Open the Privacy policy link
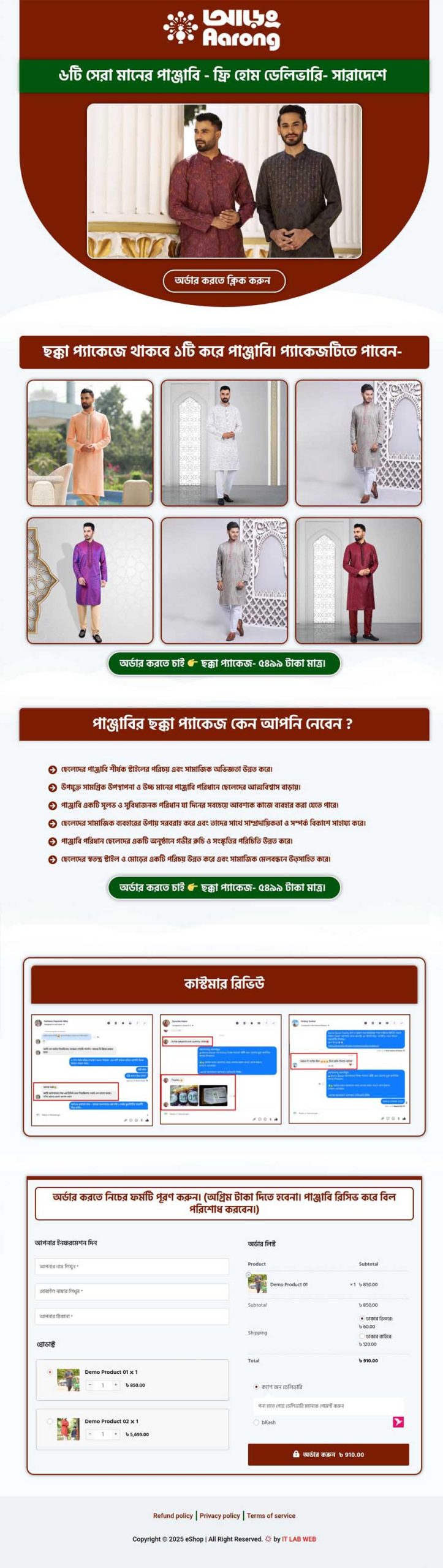 click(219, 1515)
